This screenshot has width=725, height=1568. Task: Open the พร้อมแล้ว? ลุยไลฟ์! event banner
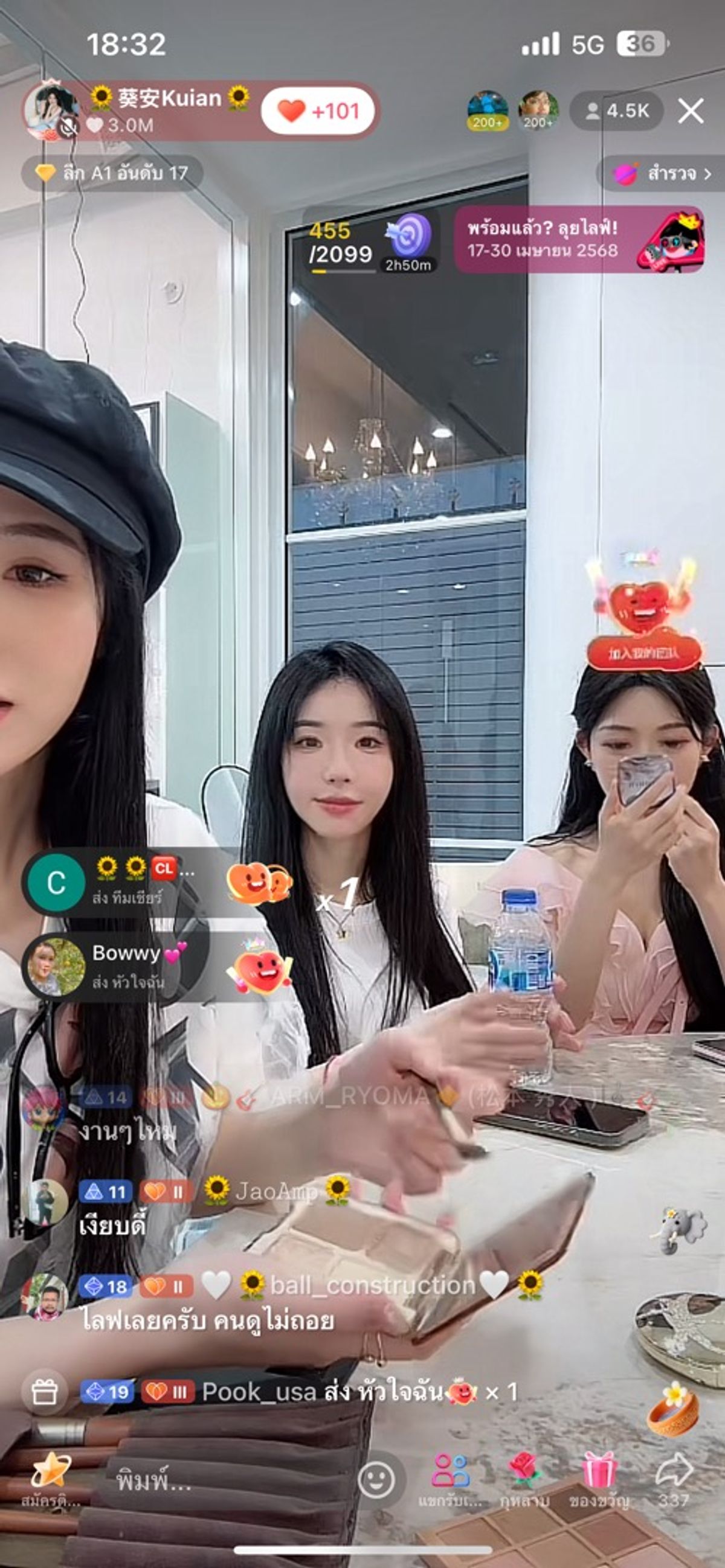579,239
